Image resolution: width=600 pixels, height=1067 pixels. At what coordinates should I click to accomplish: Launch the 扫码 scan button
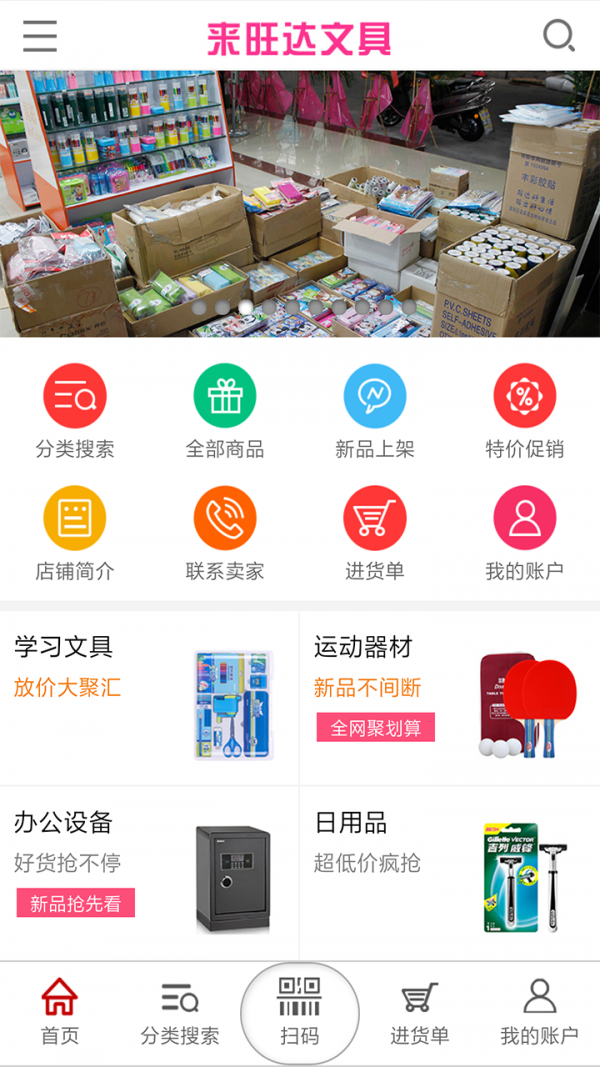pos(299,1012)
